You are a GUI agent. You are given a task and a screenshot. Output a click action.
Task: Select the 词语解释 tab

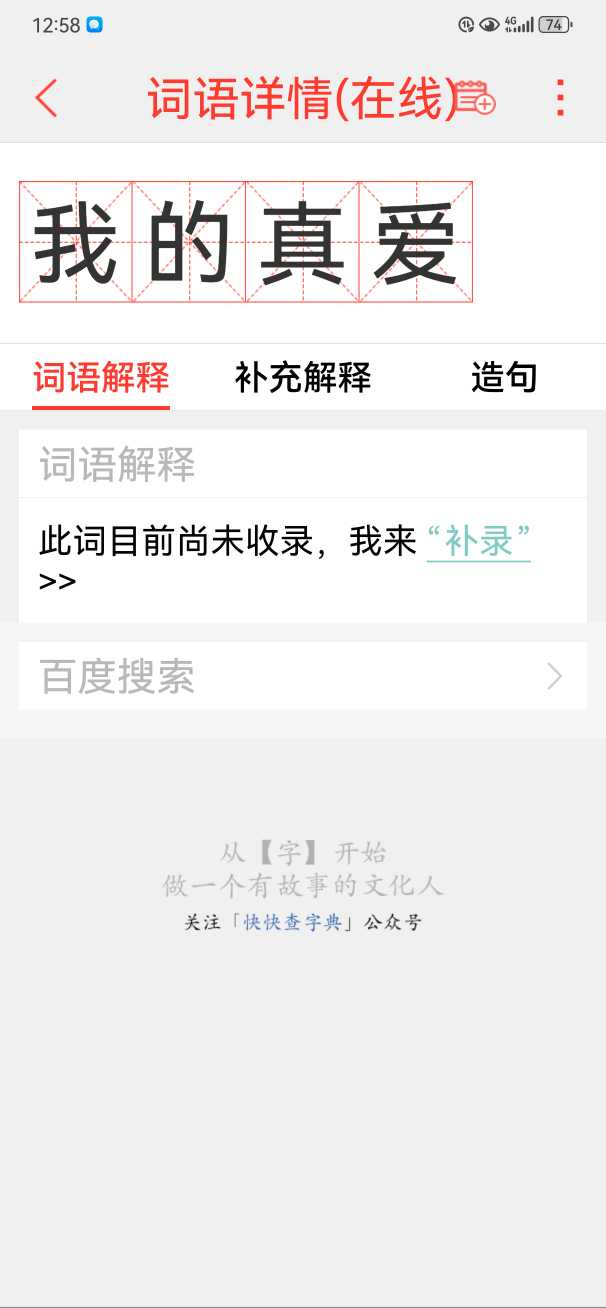pyautogui.click(x=101, y=378)
